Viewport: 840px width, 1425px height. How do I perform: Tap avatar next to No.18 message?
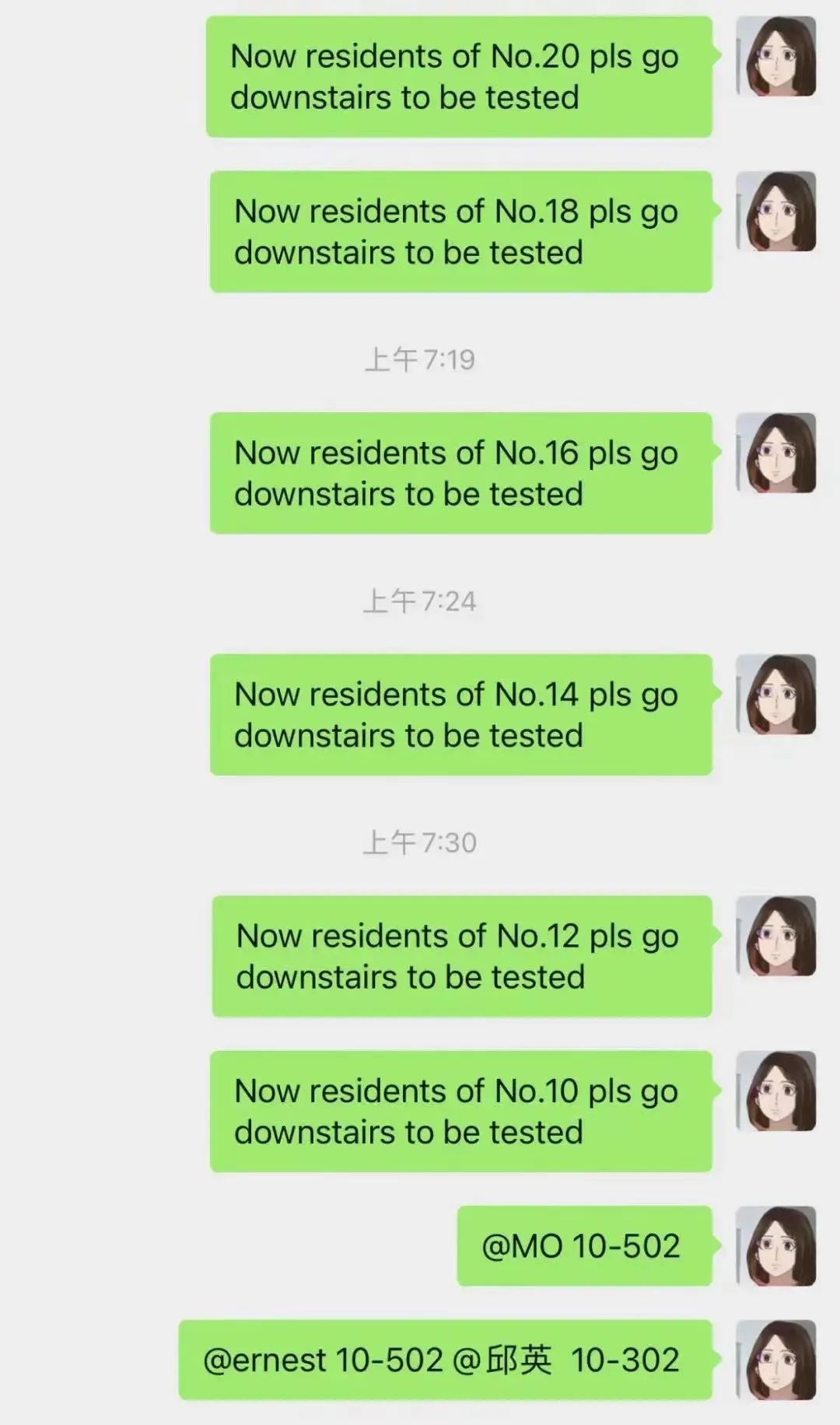pos(776,212)
